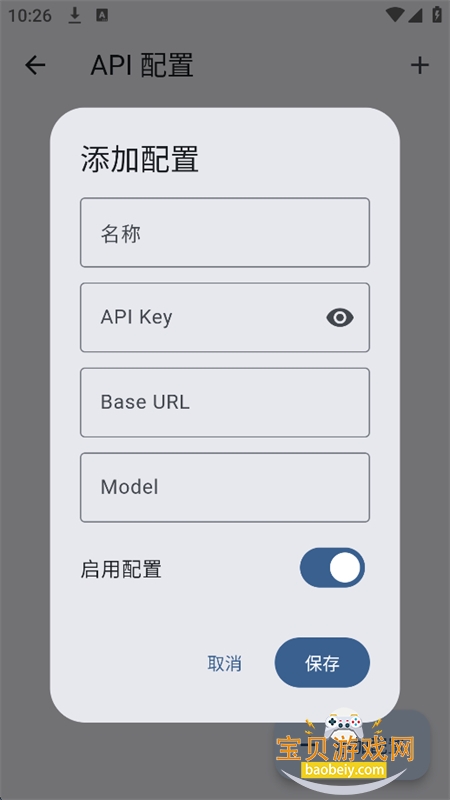
Task: Go back using the arrow icon
Action: pyautogui.click(x=35, y=65)
